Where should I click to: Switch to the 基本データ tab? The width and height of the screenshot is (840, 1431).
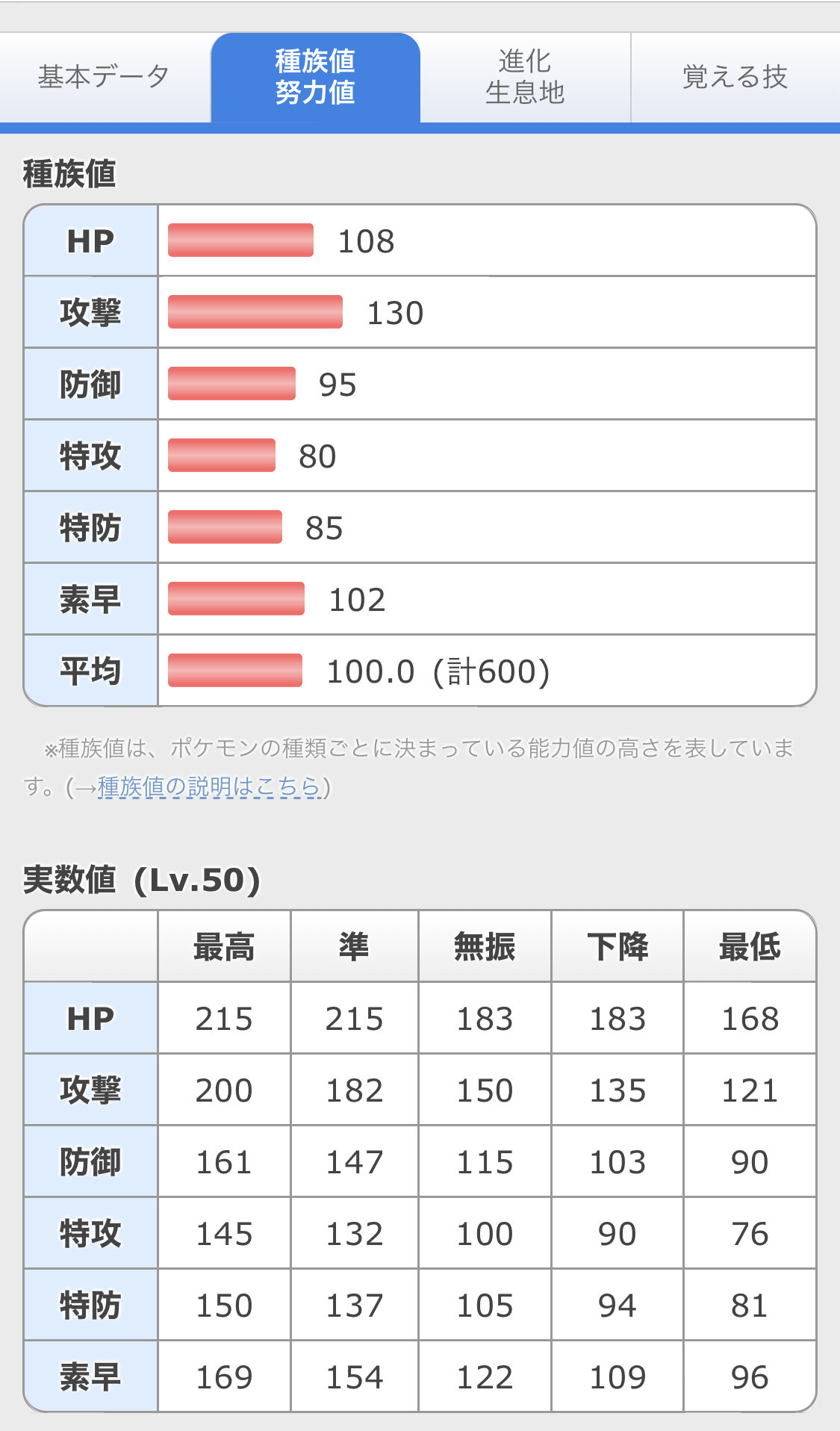click(x=105, y=77)
